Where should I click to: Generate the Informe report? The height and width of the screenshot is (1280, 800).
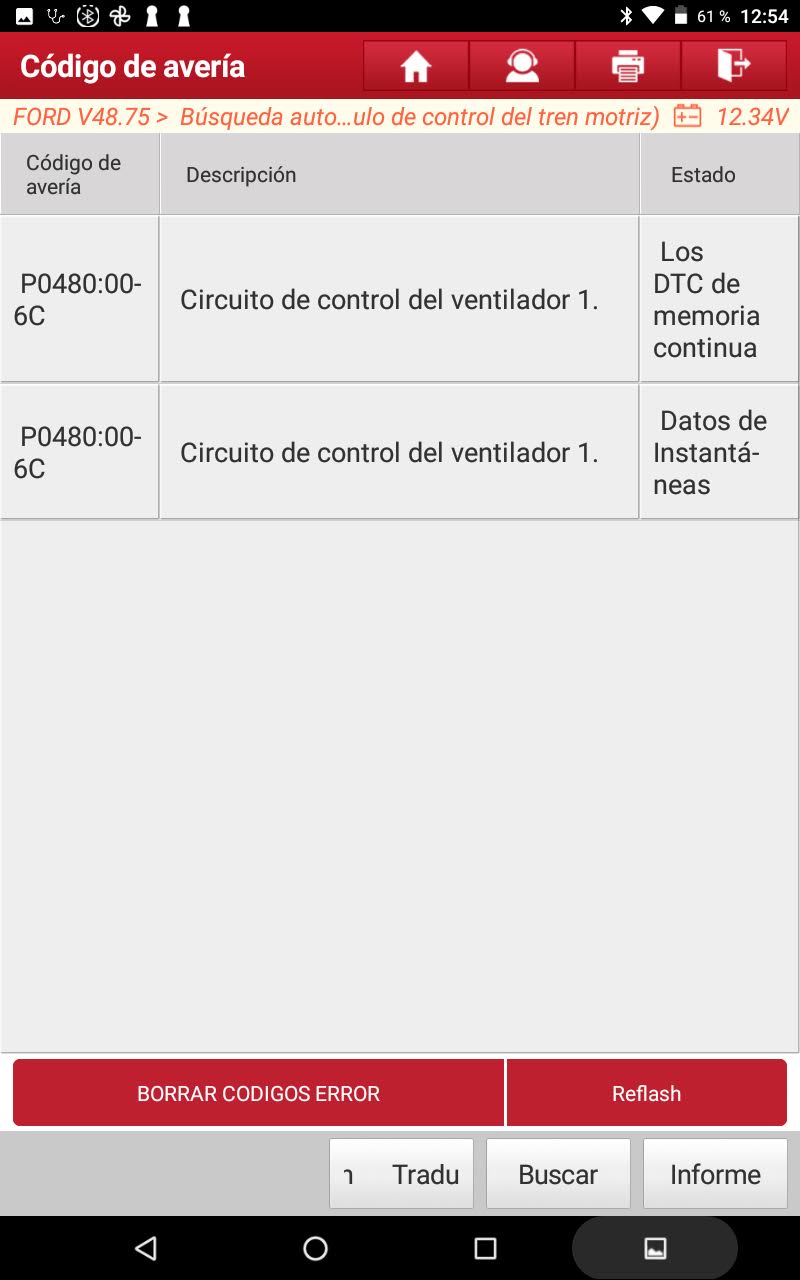[x=715, y=1174]
